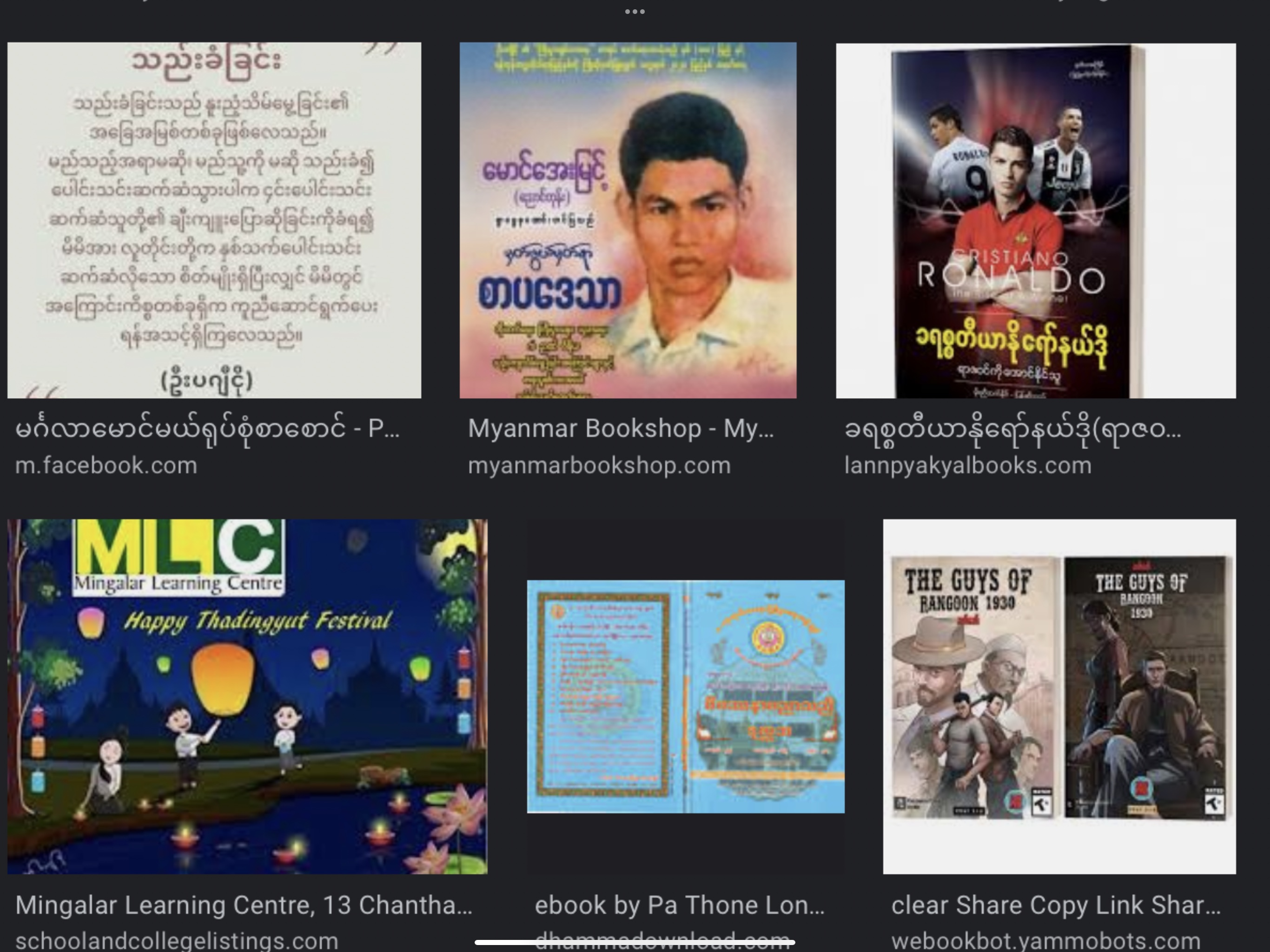The width and height of the screenshot is (1270, 952).
Task: Tap the three-dot multitasking menu at top
Action: point(635,12)
